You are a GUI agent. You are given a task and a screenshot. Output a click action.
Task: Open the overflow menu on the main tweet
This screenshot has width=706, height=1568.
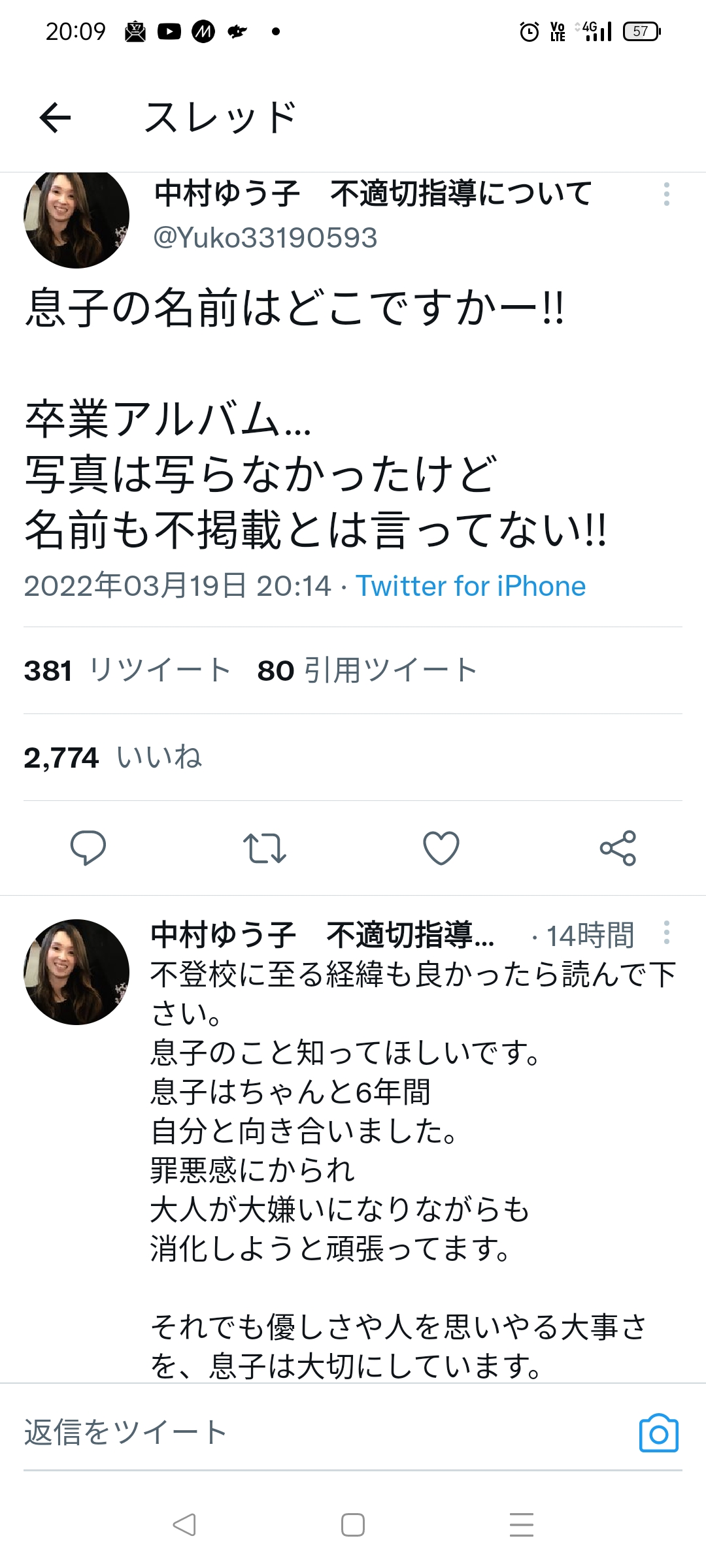(x=666, y=194)
